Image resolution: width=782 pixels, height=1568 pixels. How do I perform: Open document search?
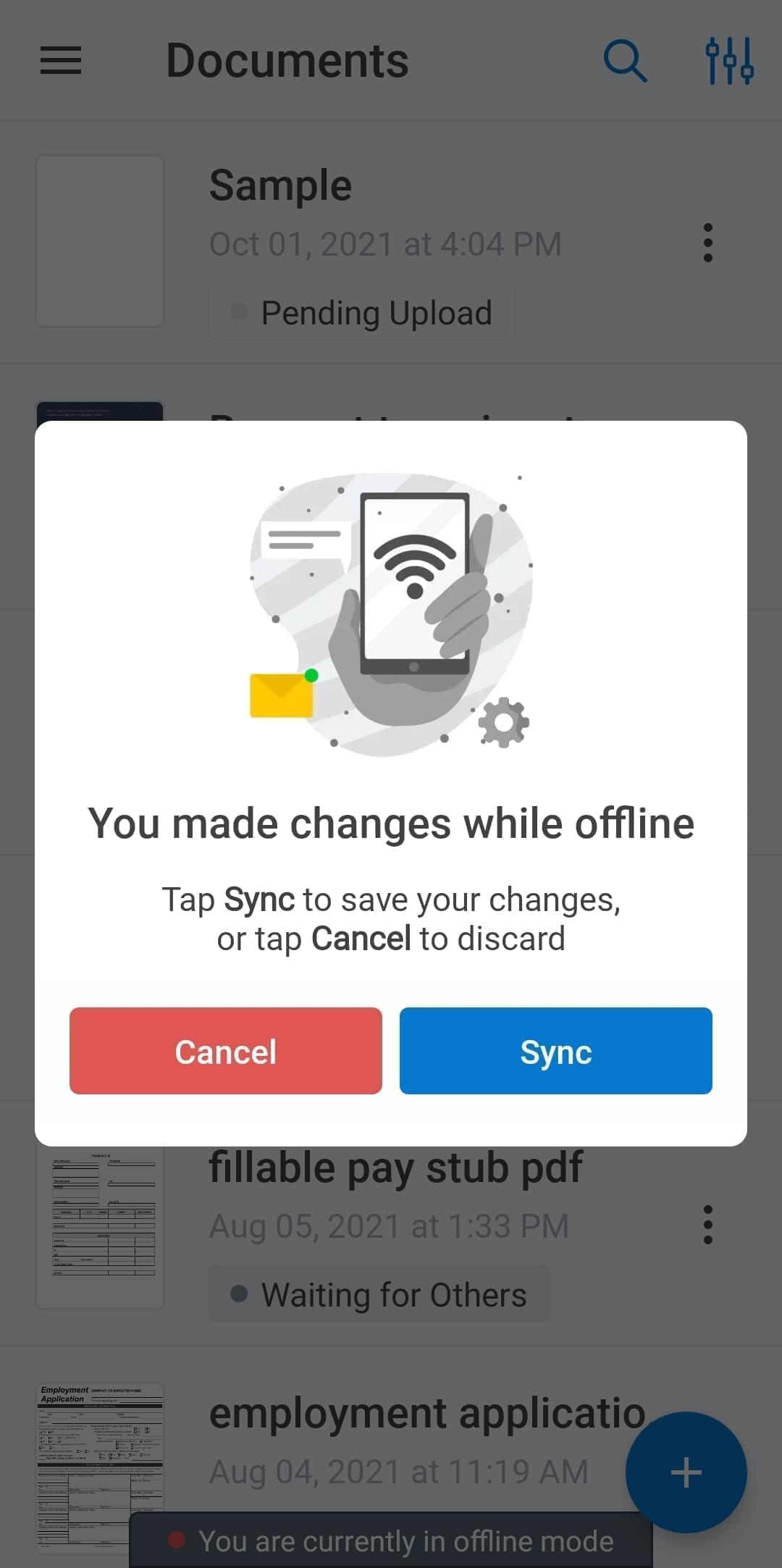[x=624, y=60]
